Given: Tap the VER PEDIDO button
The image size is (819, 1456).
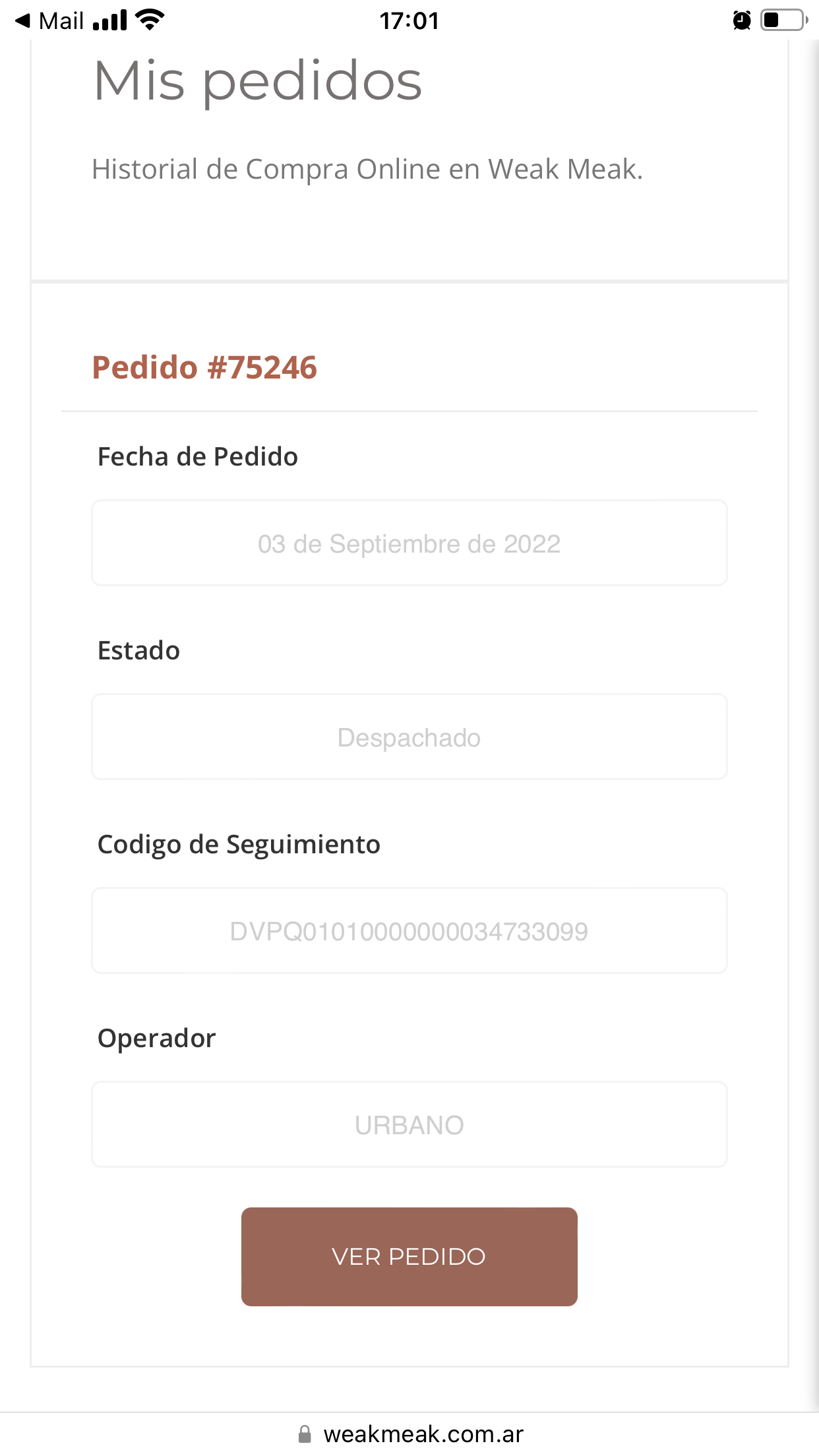Looking at the screenshot, I should click(x=409, y=1256).
